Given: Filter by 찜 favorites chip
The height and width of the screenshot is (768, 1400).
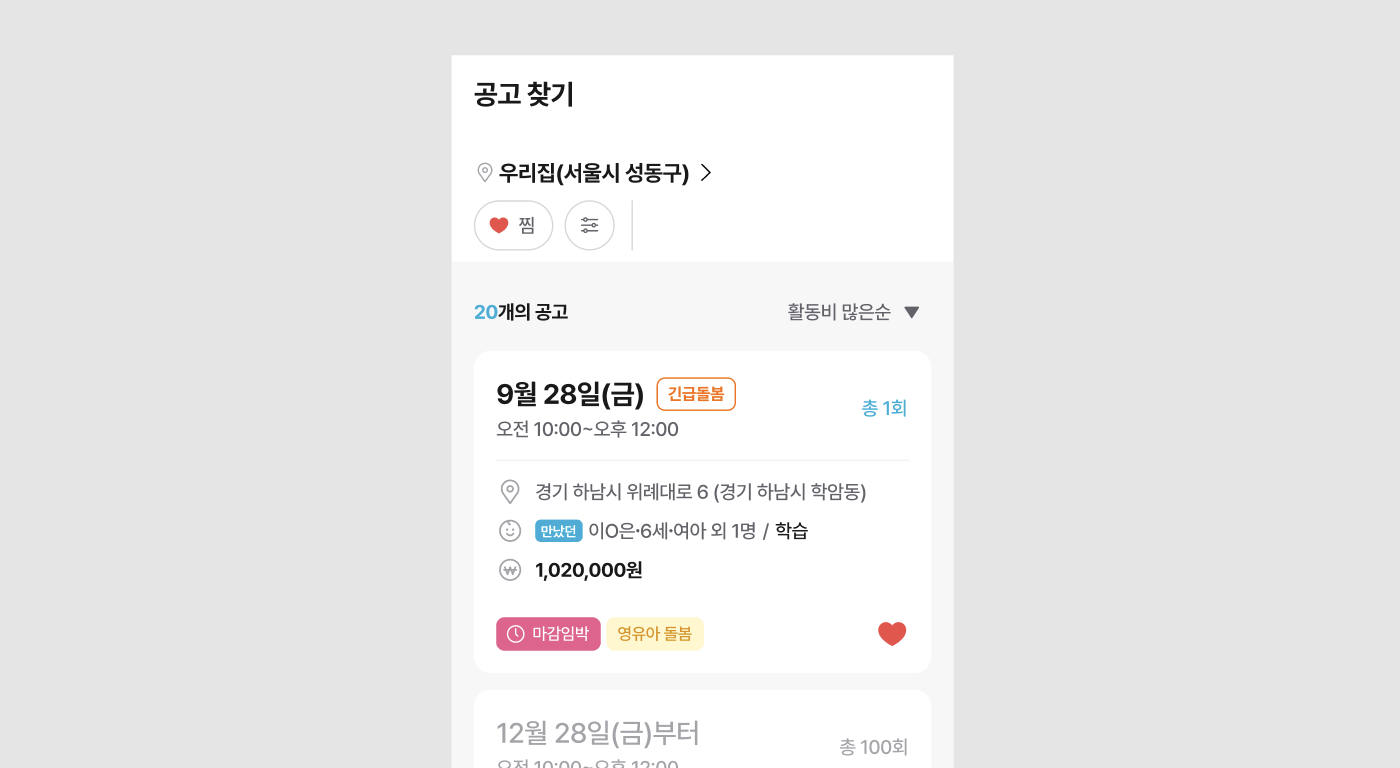Looking at the screenshot, I should coord(513,225).
